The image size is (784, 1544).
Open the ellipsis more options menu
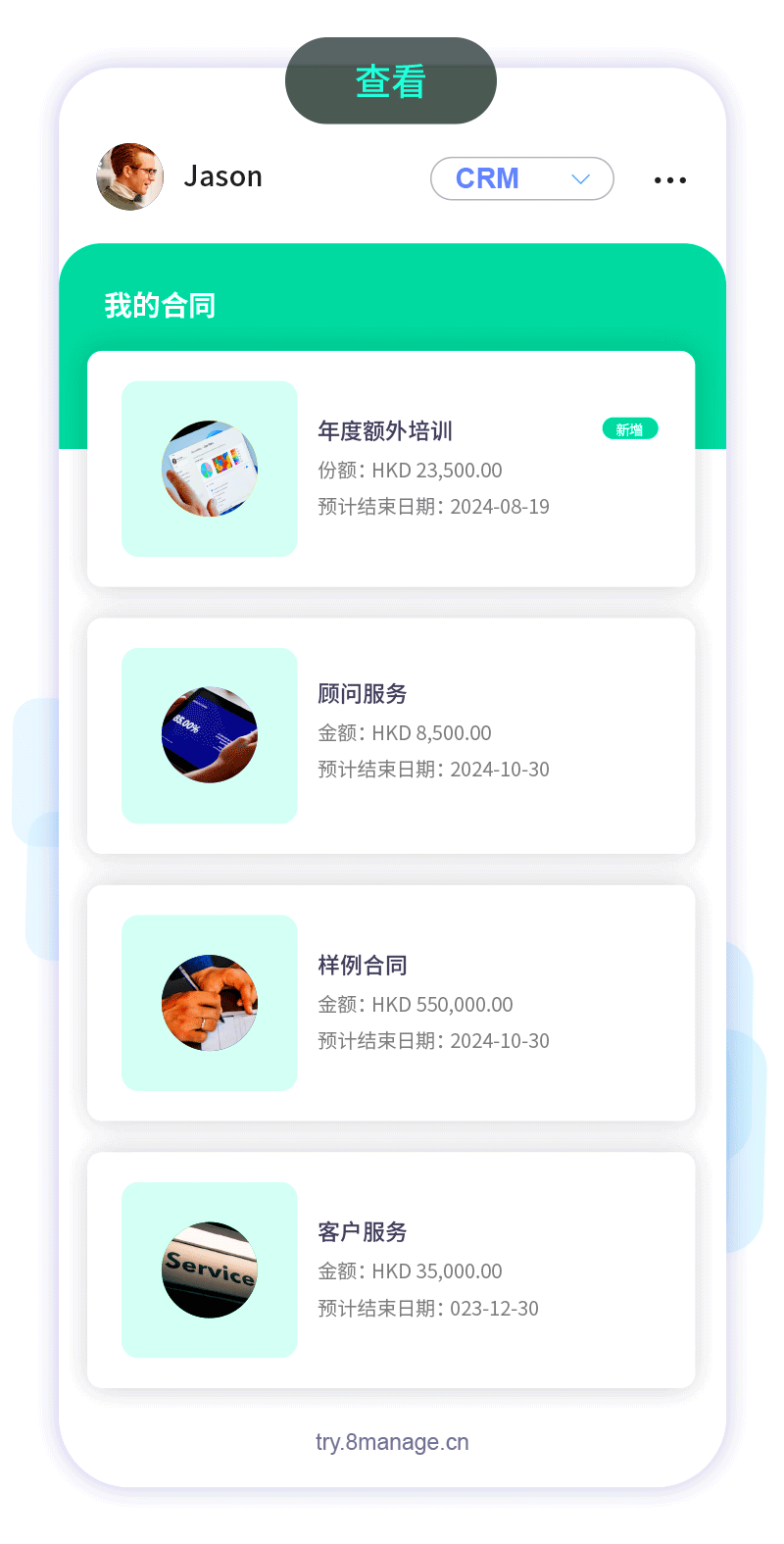[x=669, y=178]
